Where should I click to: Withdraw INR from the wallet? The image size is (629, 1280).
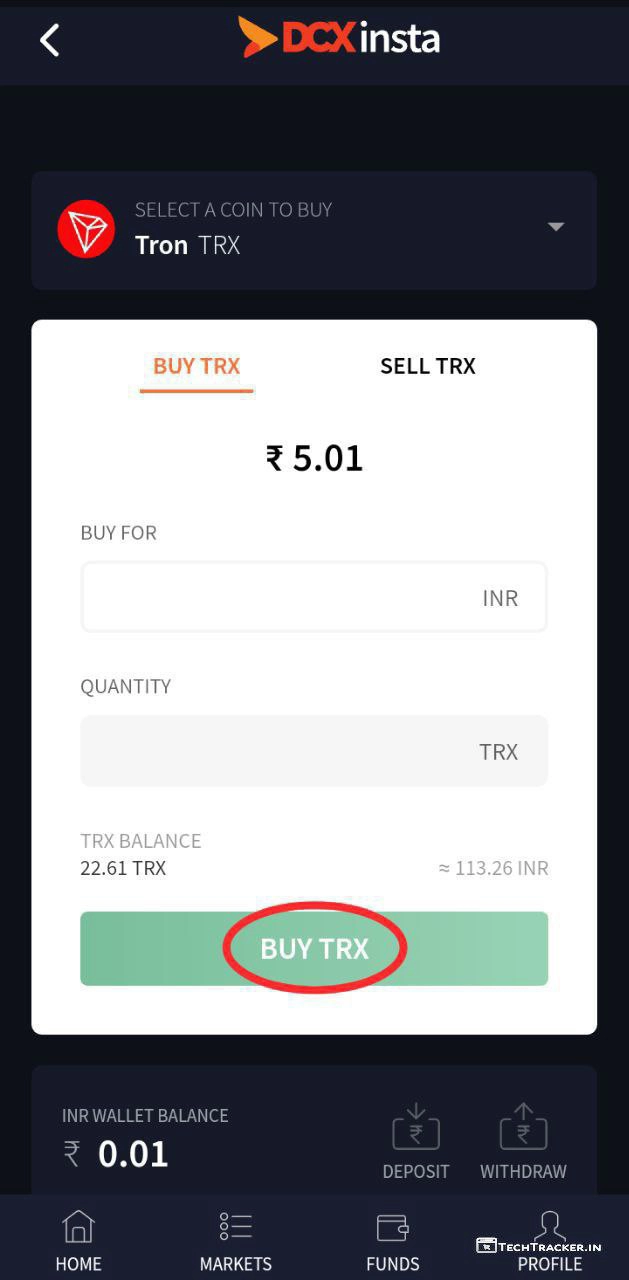pos(523,1141)
